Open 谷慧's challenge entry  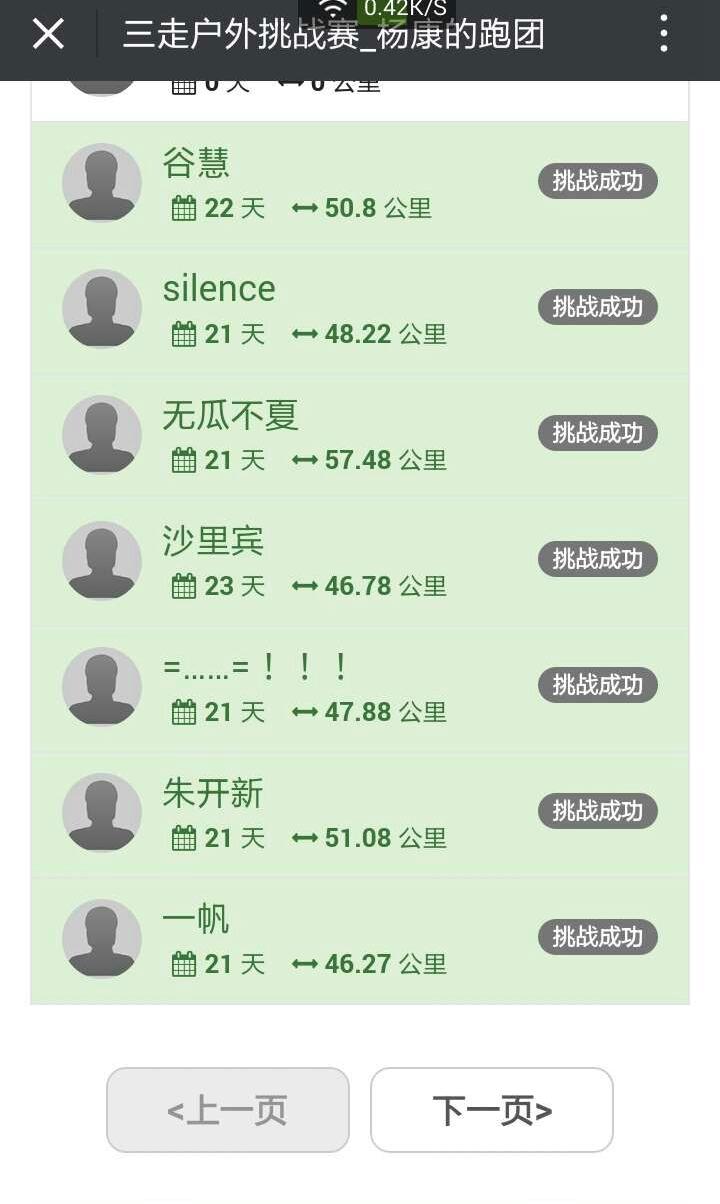pos(360,185)
